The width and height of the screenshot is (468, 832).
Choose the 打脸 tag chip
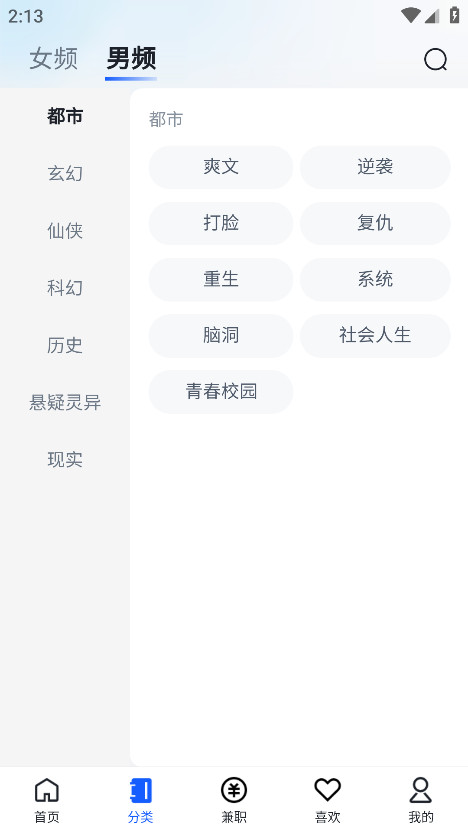click(x=221, y=223)
